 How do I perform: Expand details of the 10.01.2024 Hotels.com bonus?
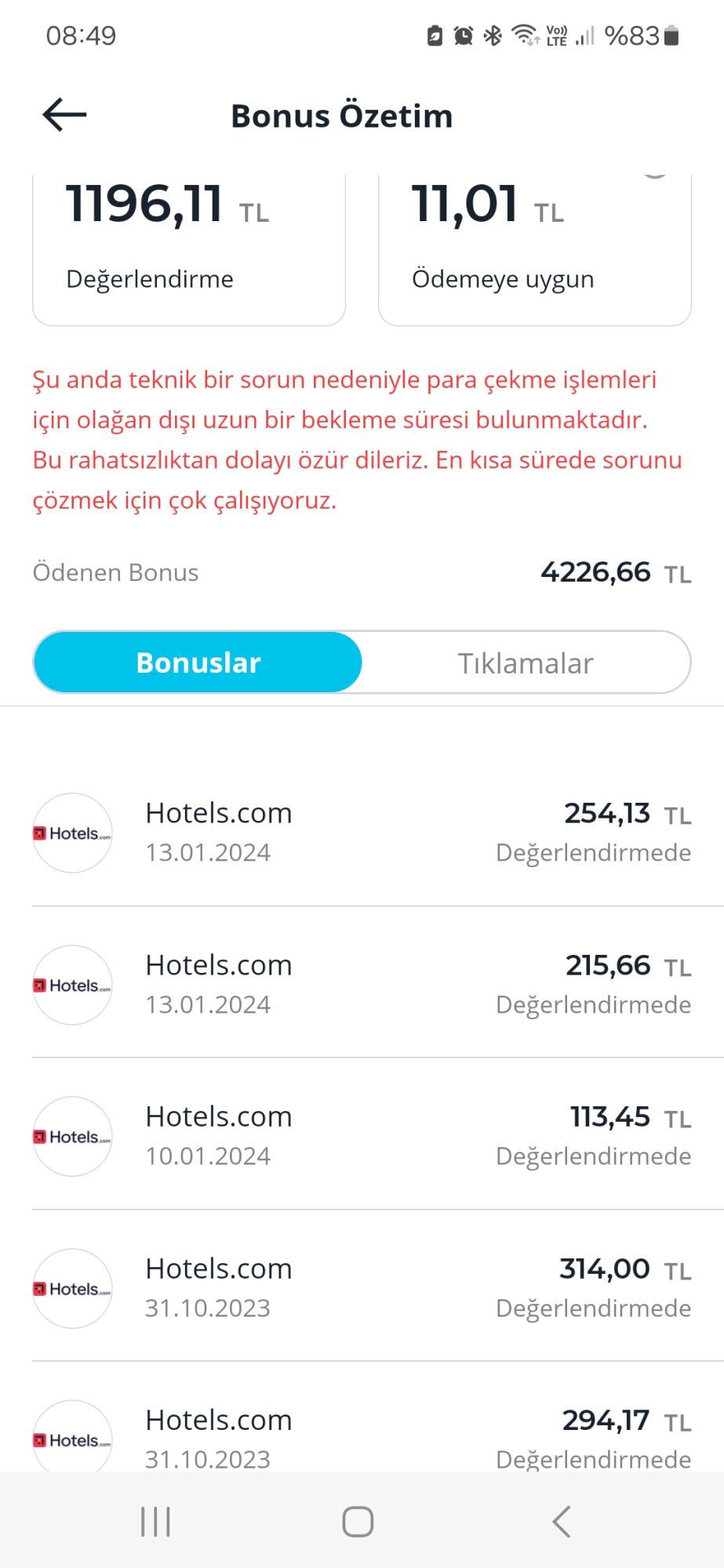pos(361,1136)
